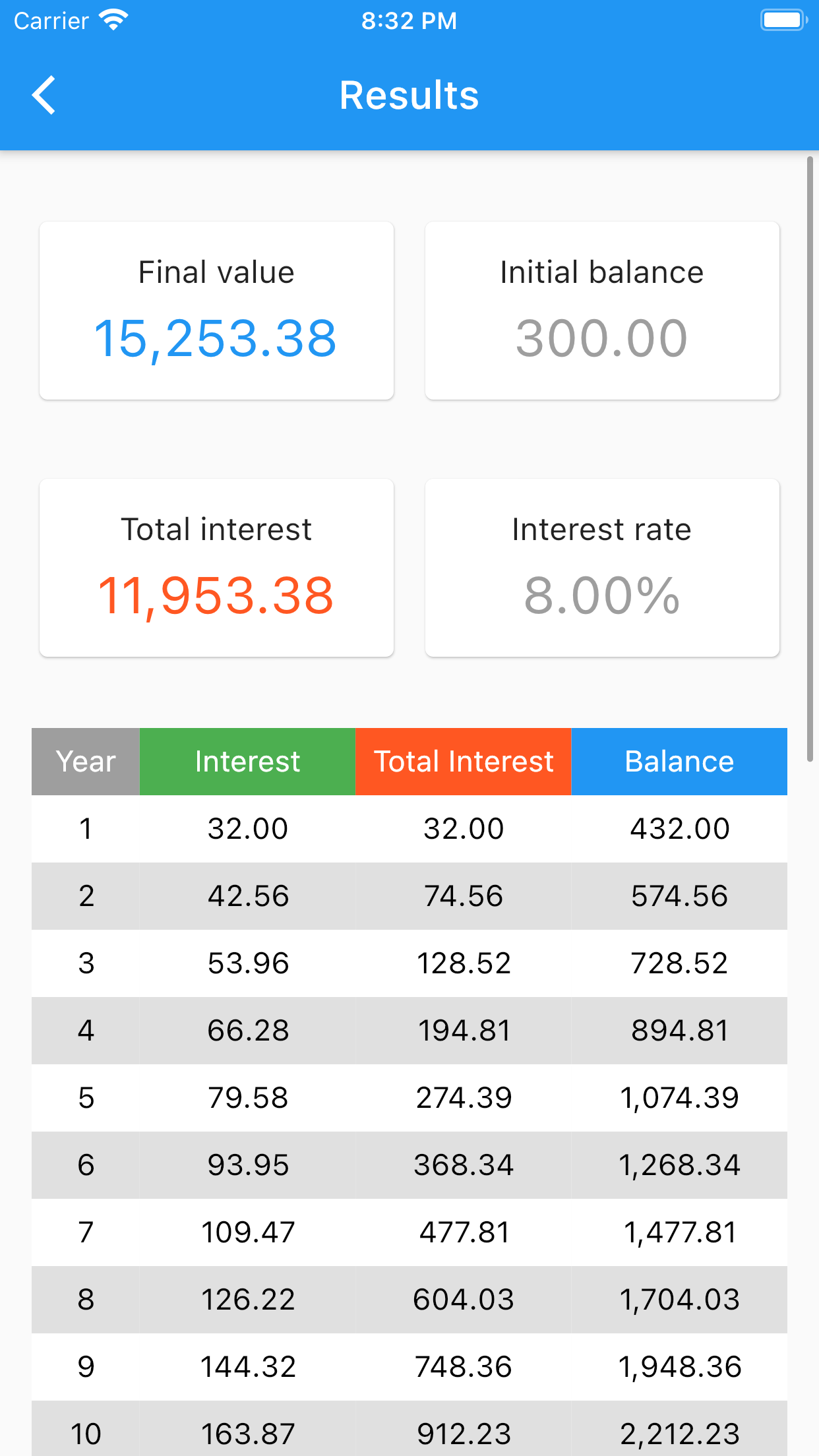819x1456 pixels.
Task: Tap the final value 15,253.38
Action: (x=216, y=338)
